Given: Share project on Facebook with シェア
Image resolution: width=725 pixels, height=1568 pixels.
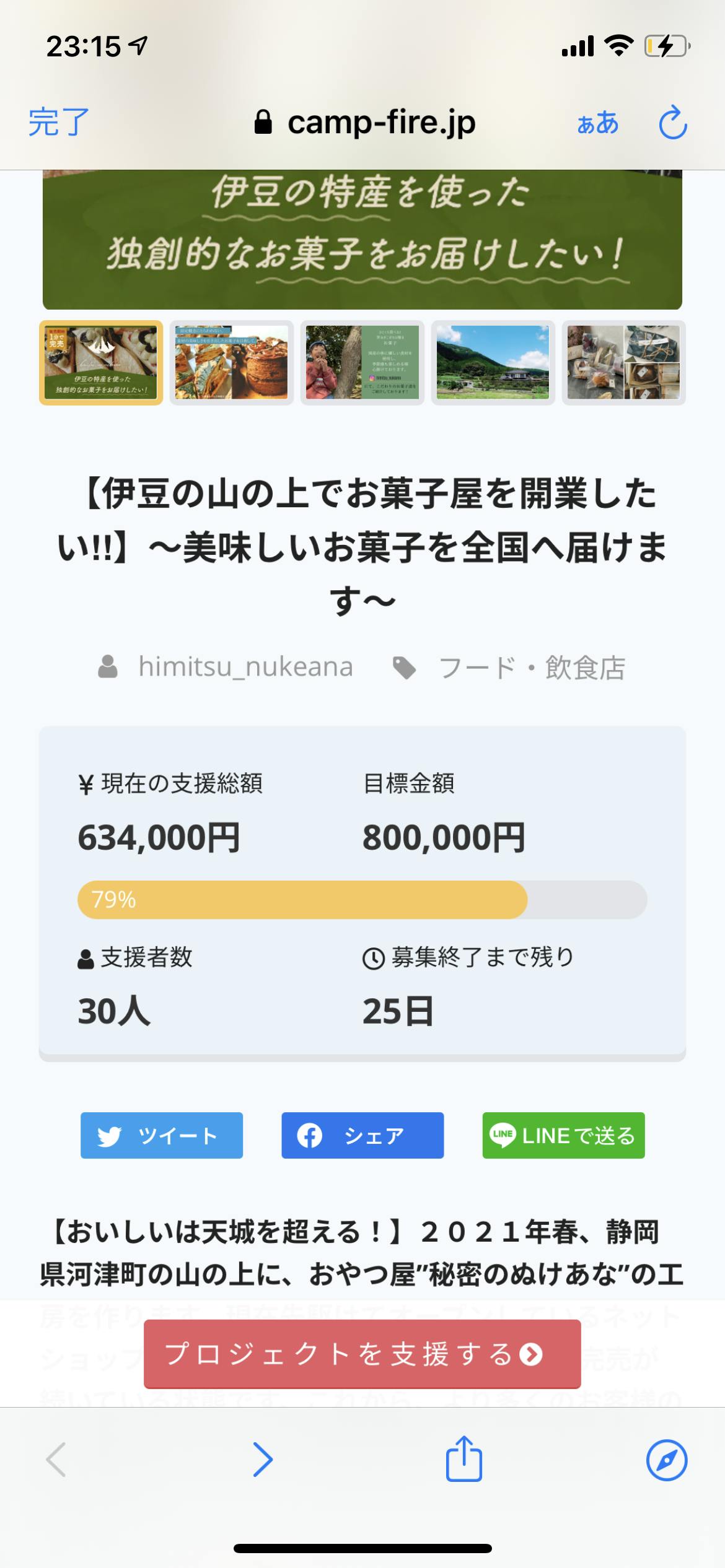Looking at the screenshot, I should (362, 1135).
